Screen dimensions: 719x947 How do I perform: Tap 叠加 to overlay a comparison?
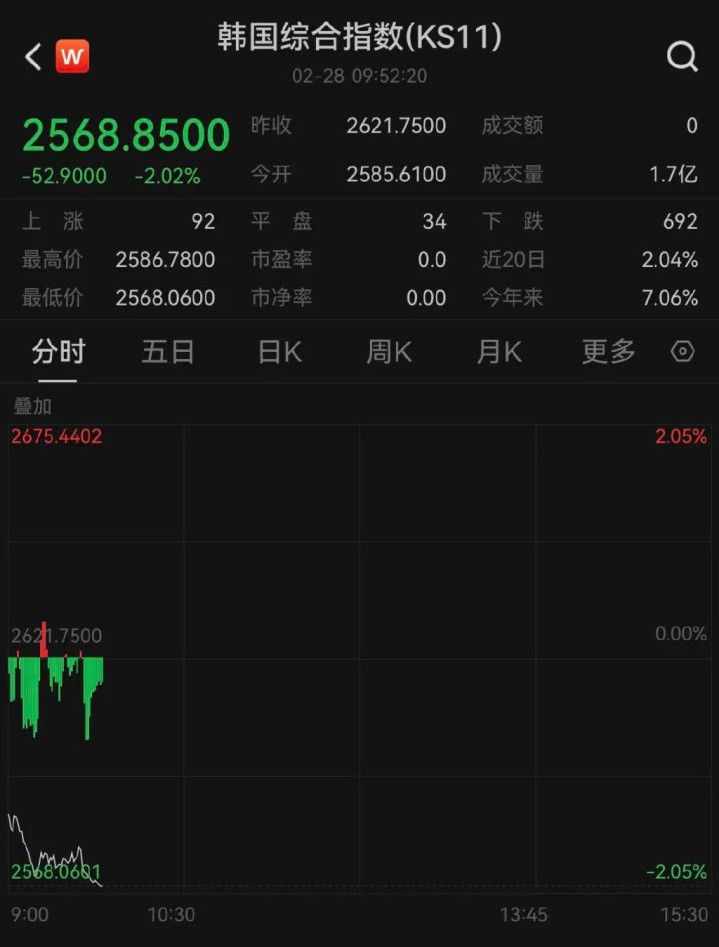coord(33,406)
